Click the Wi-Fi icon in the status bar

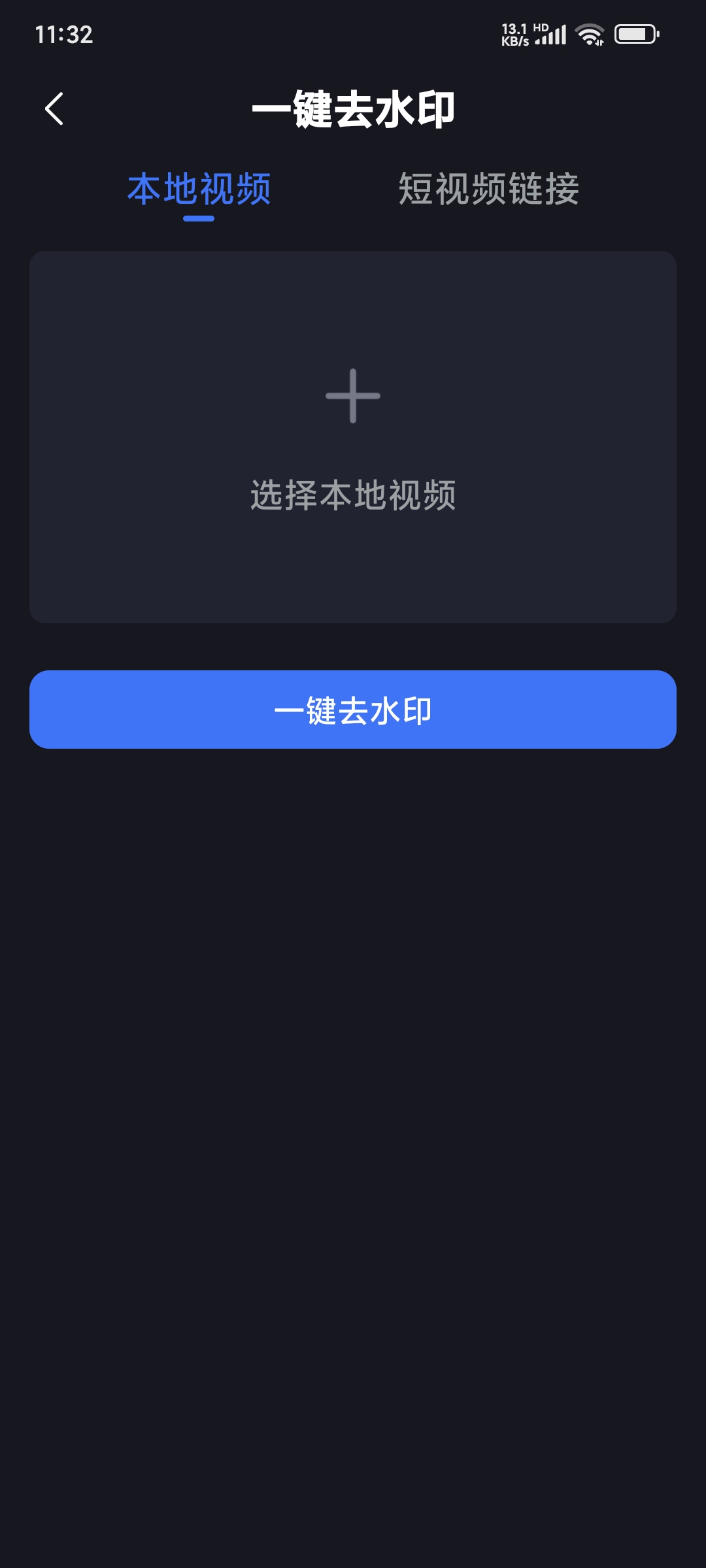point(590,35)
